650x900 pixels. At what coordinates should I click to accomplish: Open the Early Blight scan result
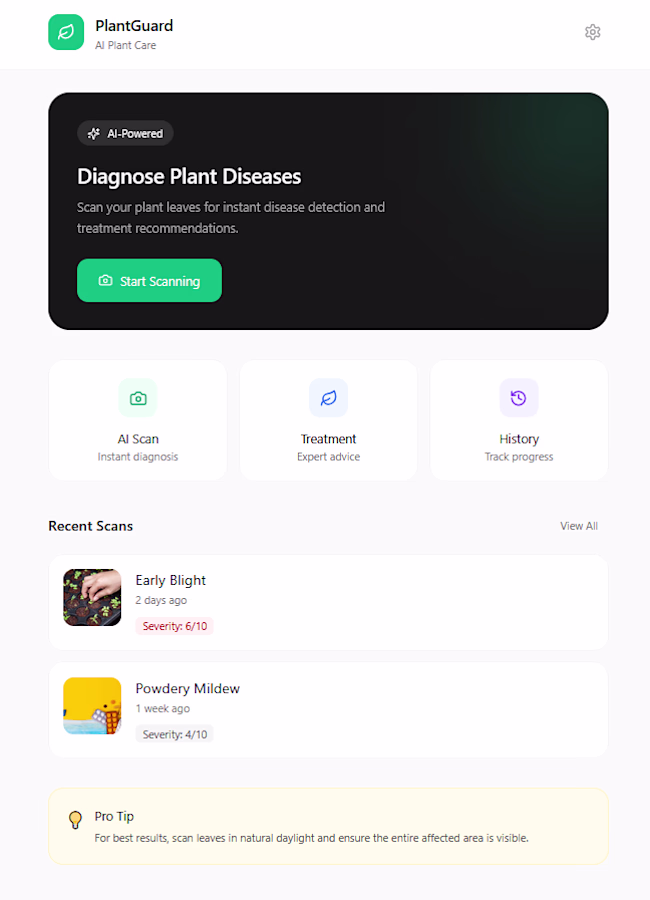(328, 602)
